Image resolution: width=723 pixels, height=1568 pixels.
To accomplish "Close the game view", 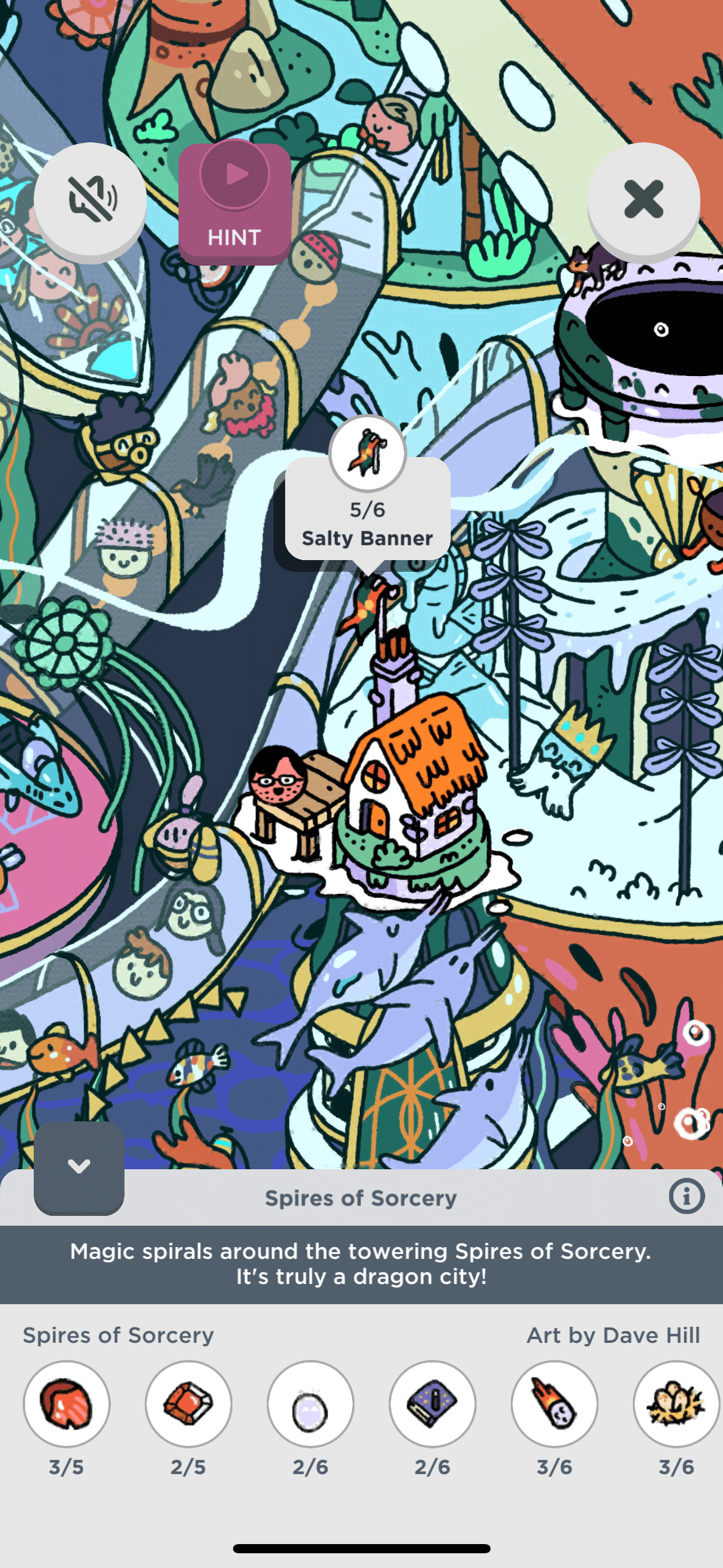I will [643, 199].
